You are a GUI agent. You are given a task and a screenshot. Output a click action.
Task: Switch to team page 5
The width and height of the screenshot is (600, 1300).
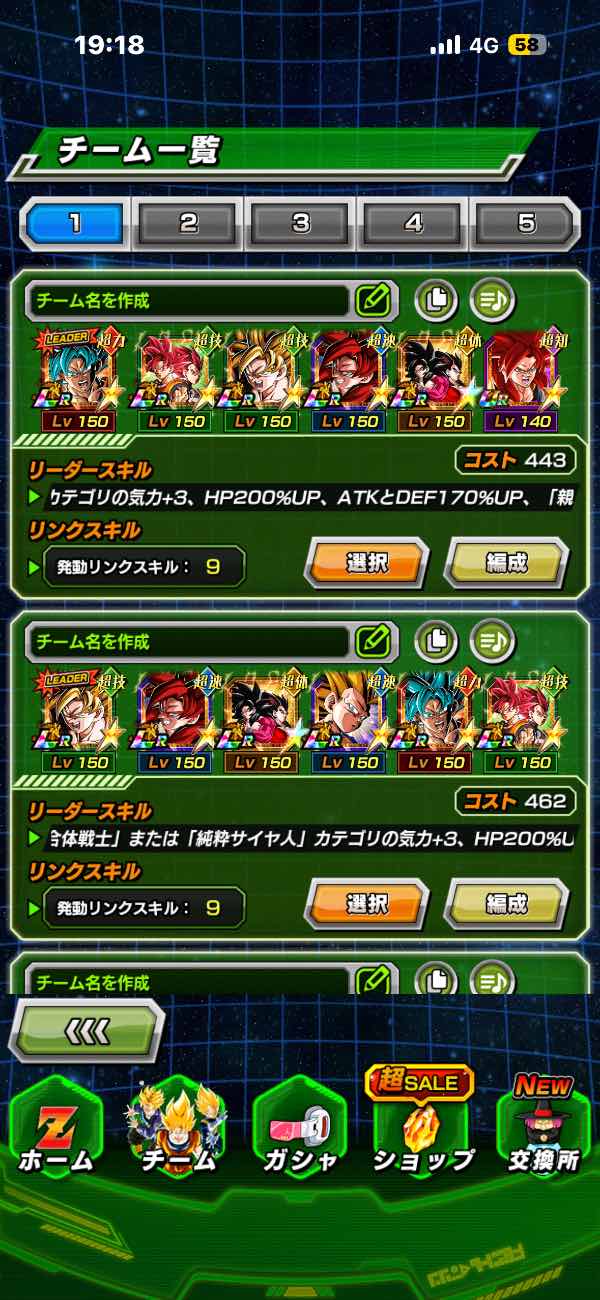click(526, 222)
